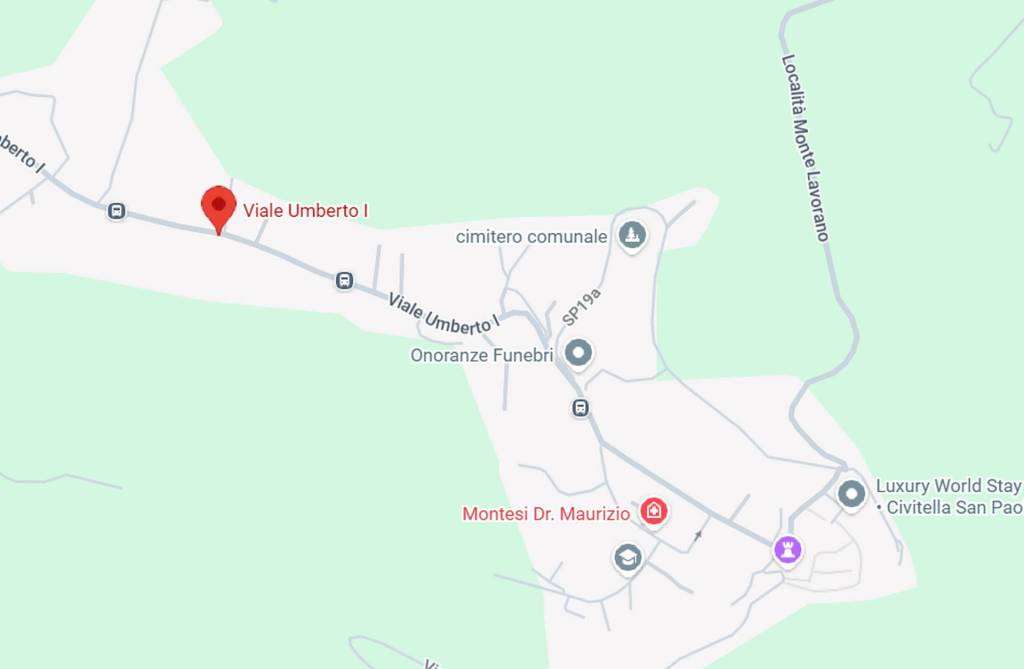Tap the school graduation cap marker
This screenshot has width=1024, height=669.
[x=628, y=558]
